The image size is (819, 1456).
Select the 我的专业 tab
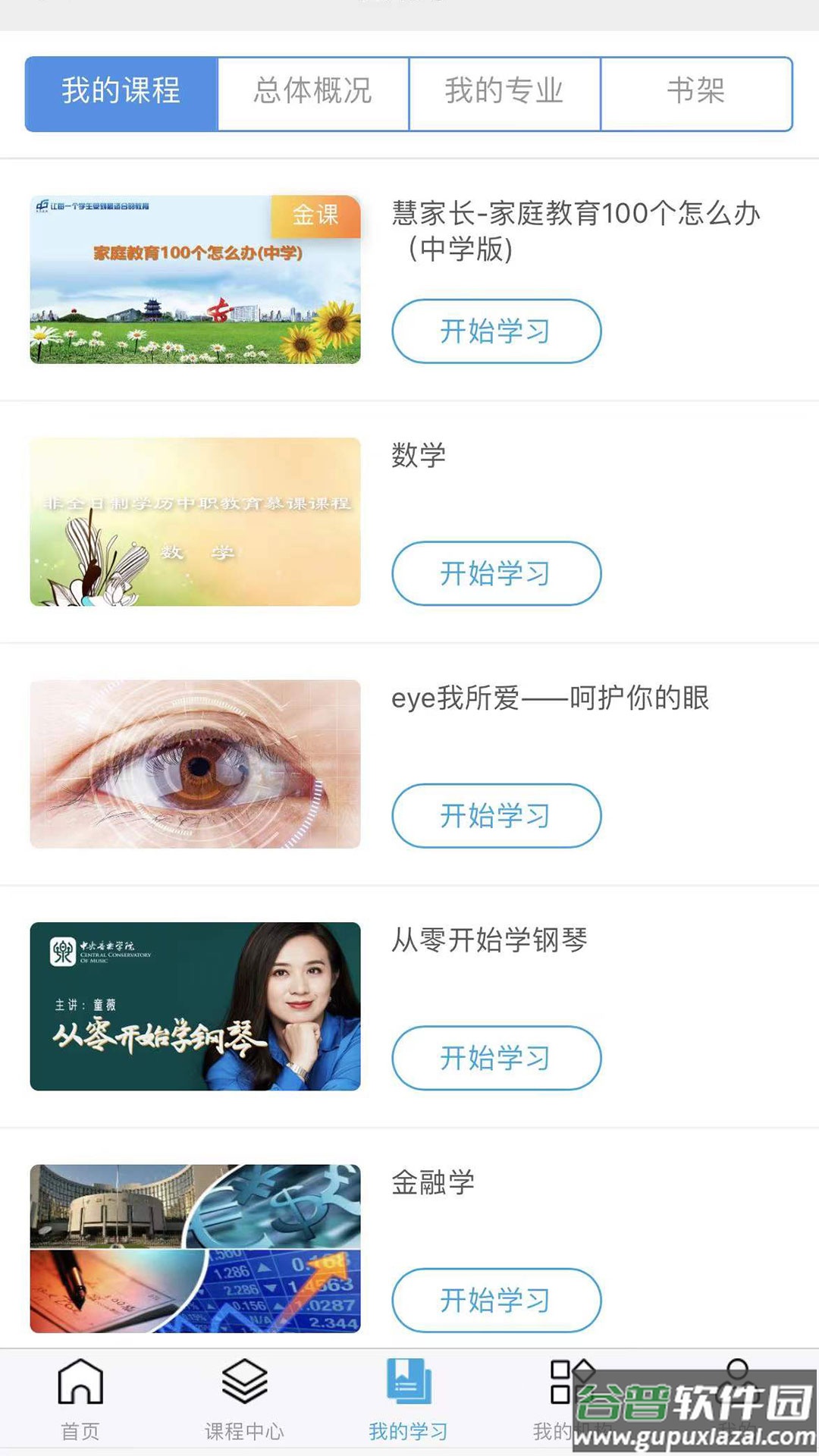[504, 93]
